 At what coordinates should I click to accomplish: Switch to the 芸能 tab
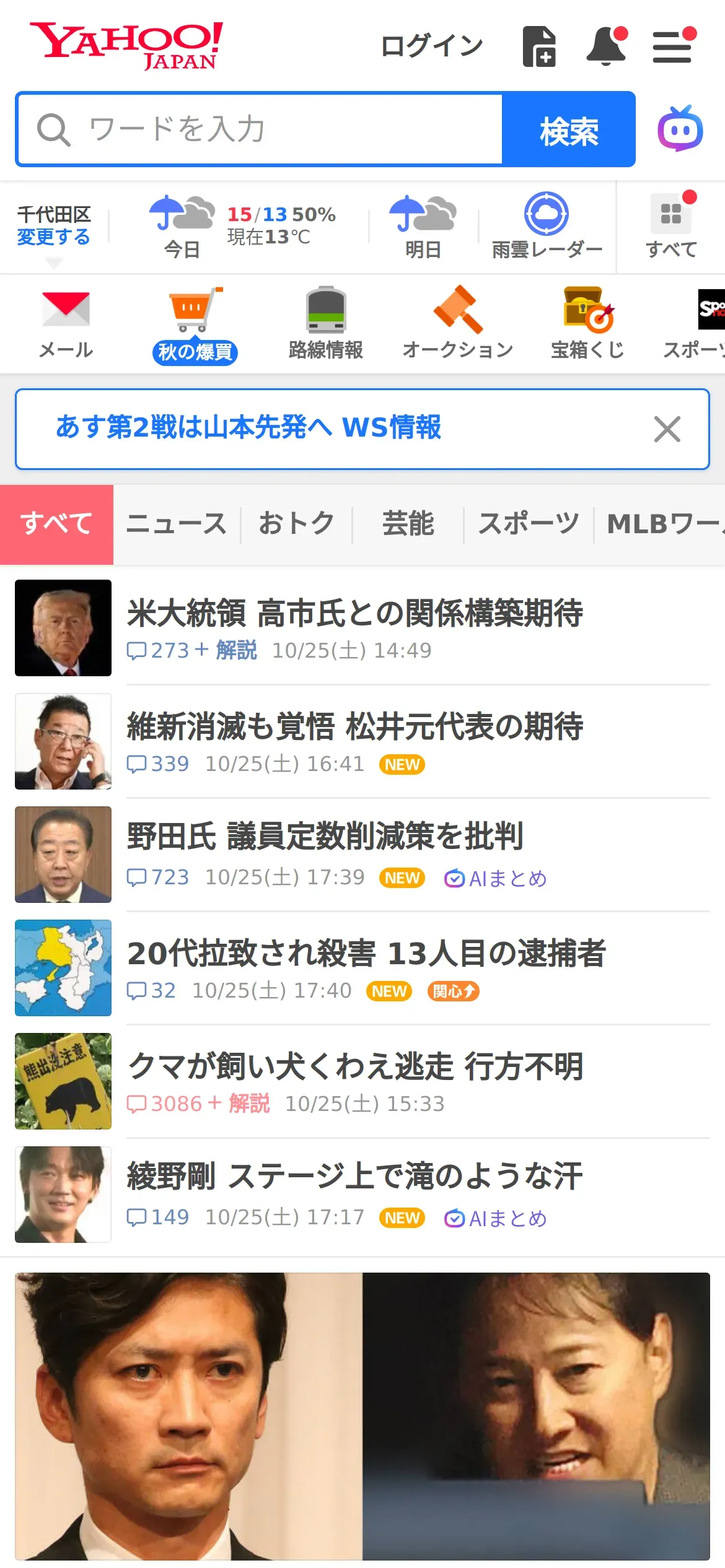pos(408,524)
